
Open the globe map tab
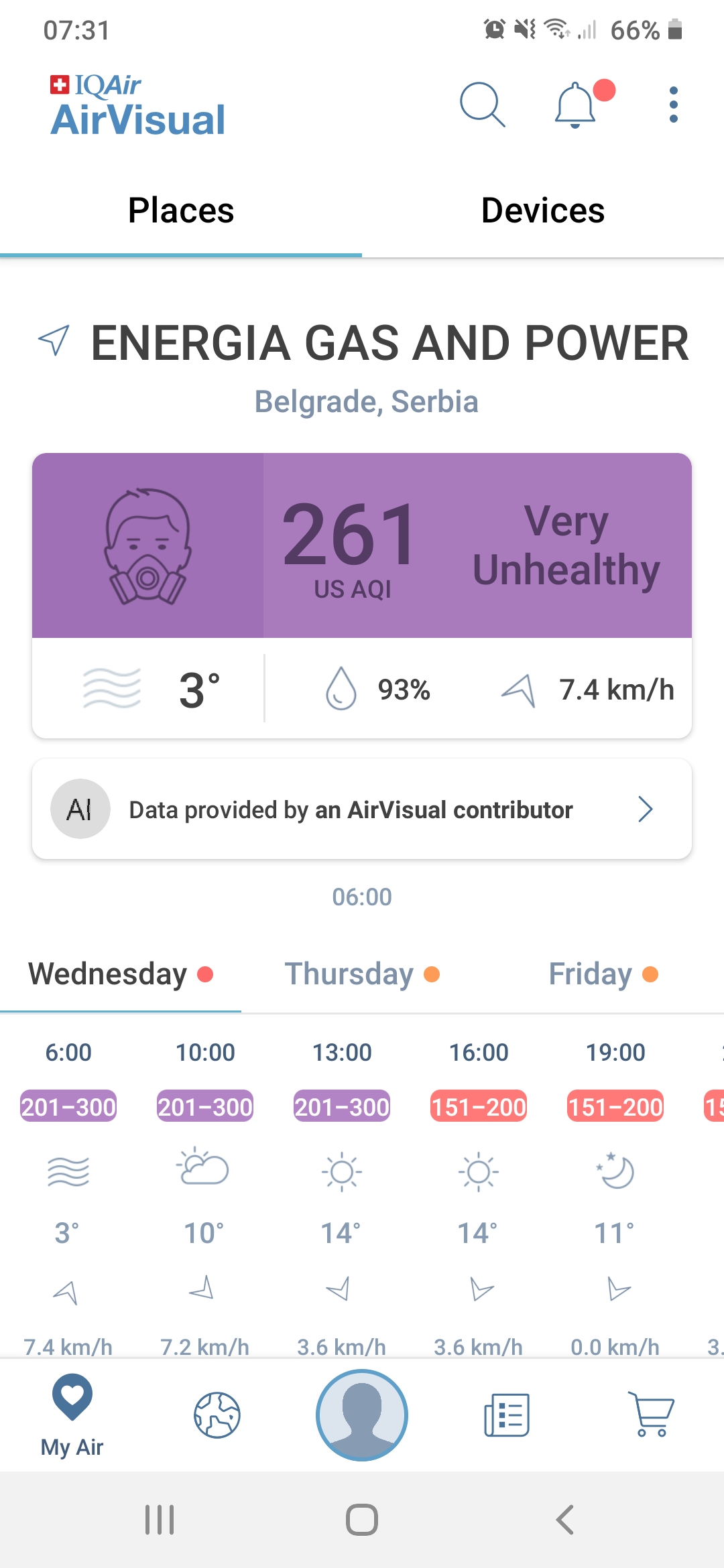pos(217,1415)
